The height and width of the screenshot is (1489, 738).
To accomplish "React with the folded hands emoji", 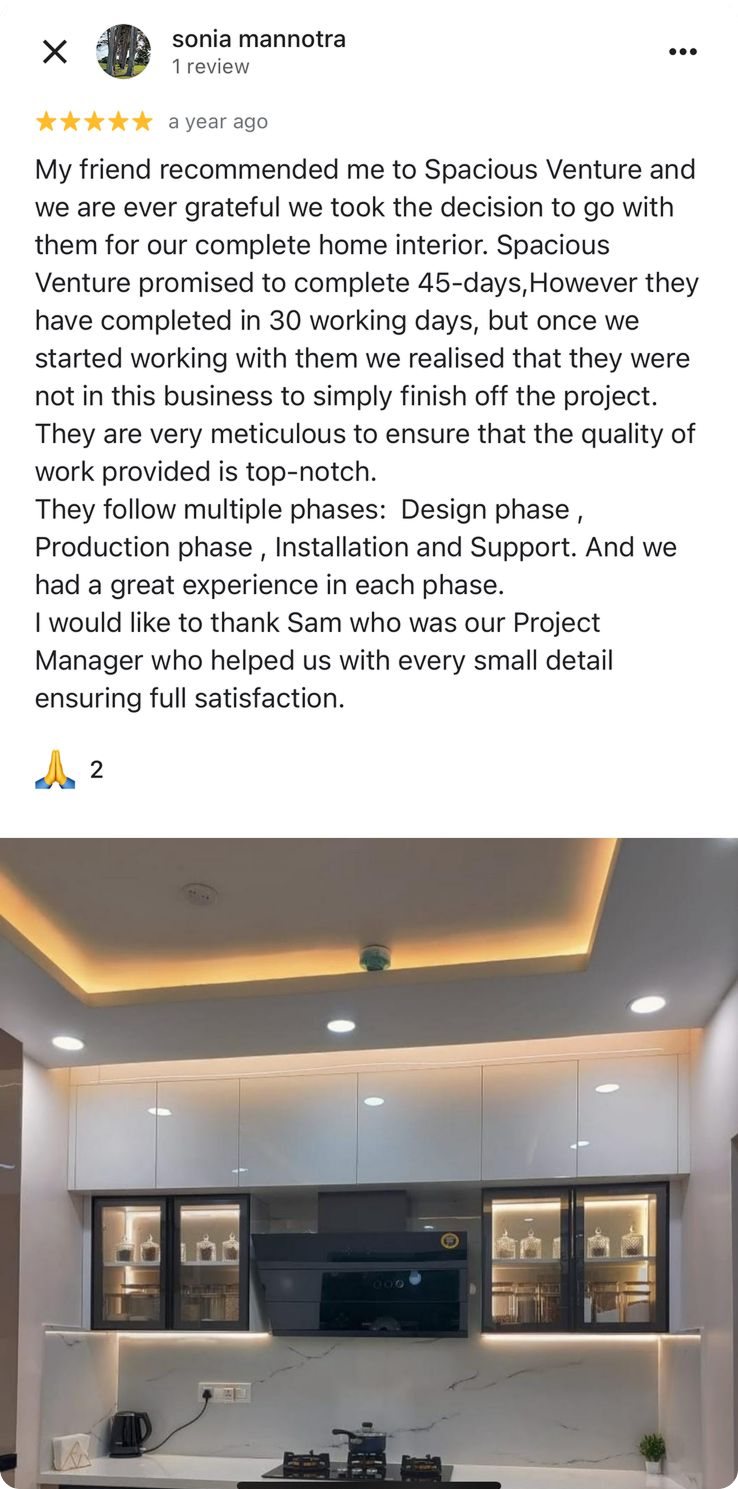I will (x=55, y=770).
